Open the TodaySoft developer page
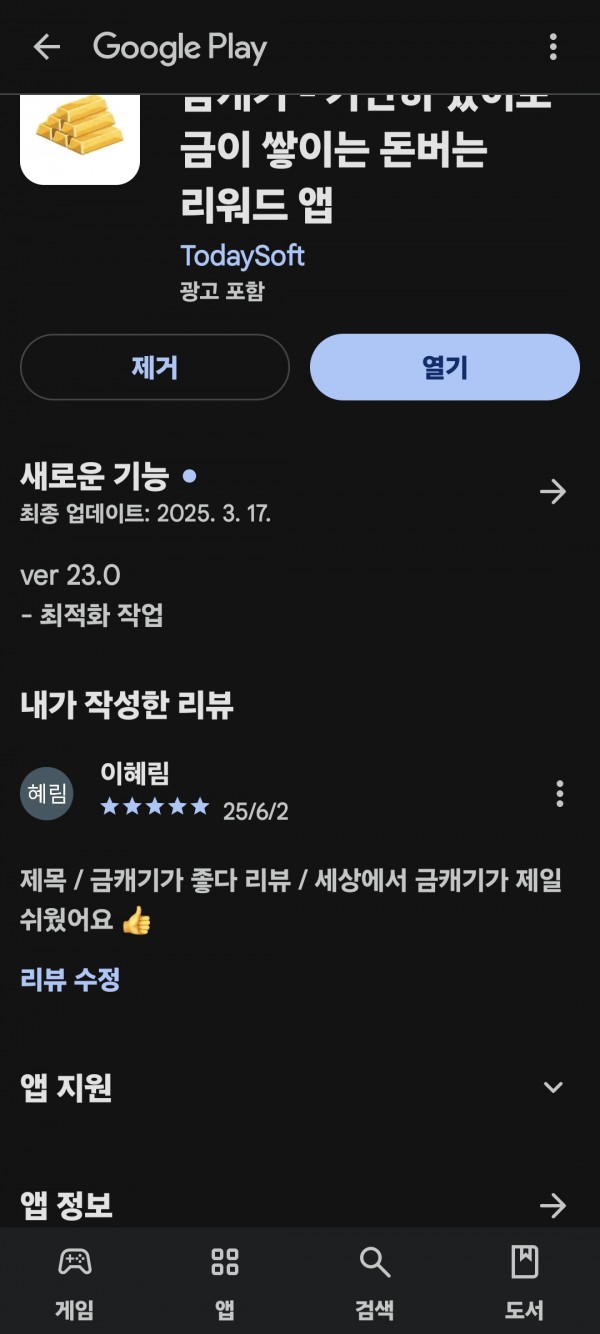Viewport: 600px width, 1334px height. pos(242,255)
